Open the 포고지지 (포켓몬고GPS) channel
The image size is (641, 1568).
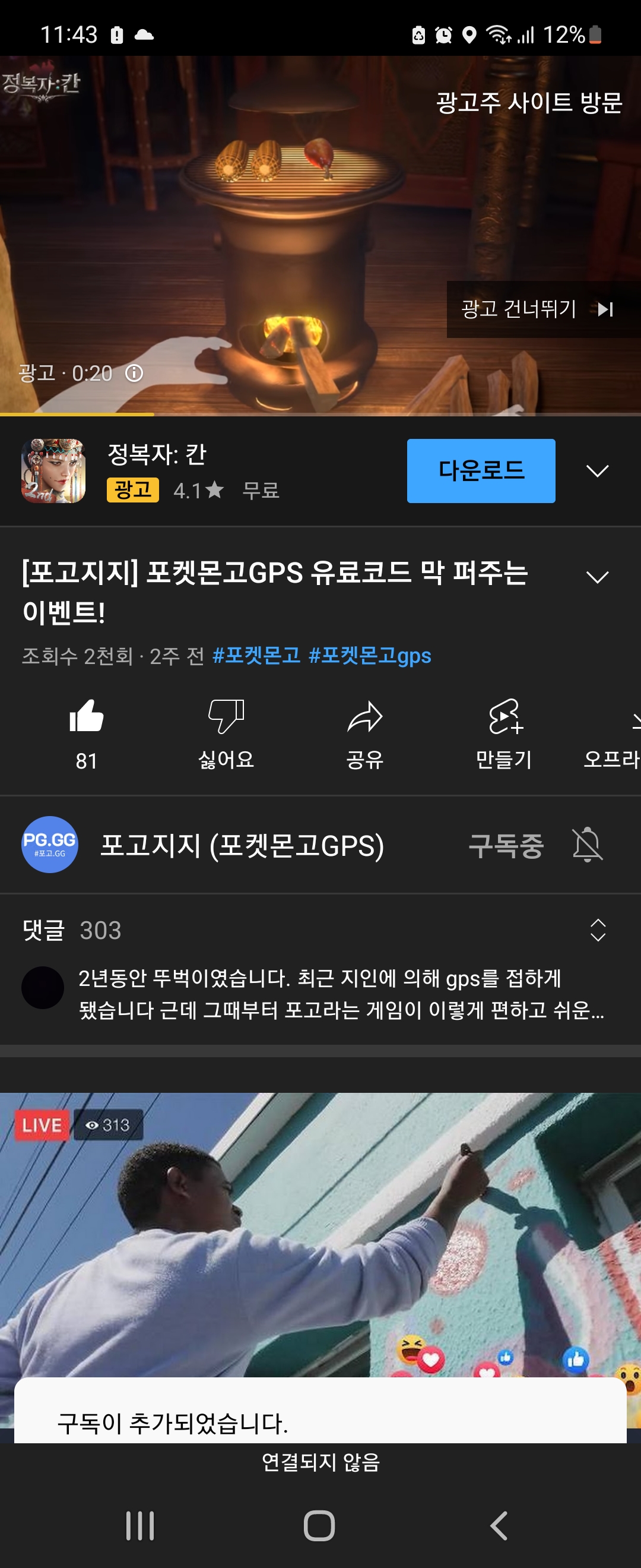tap(242, 845)
